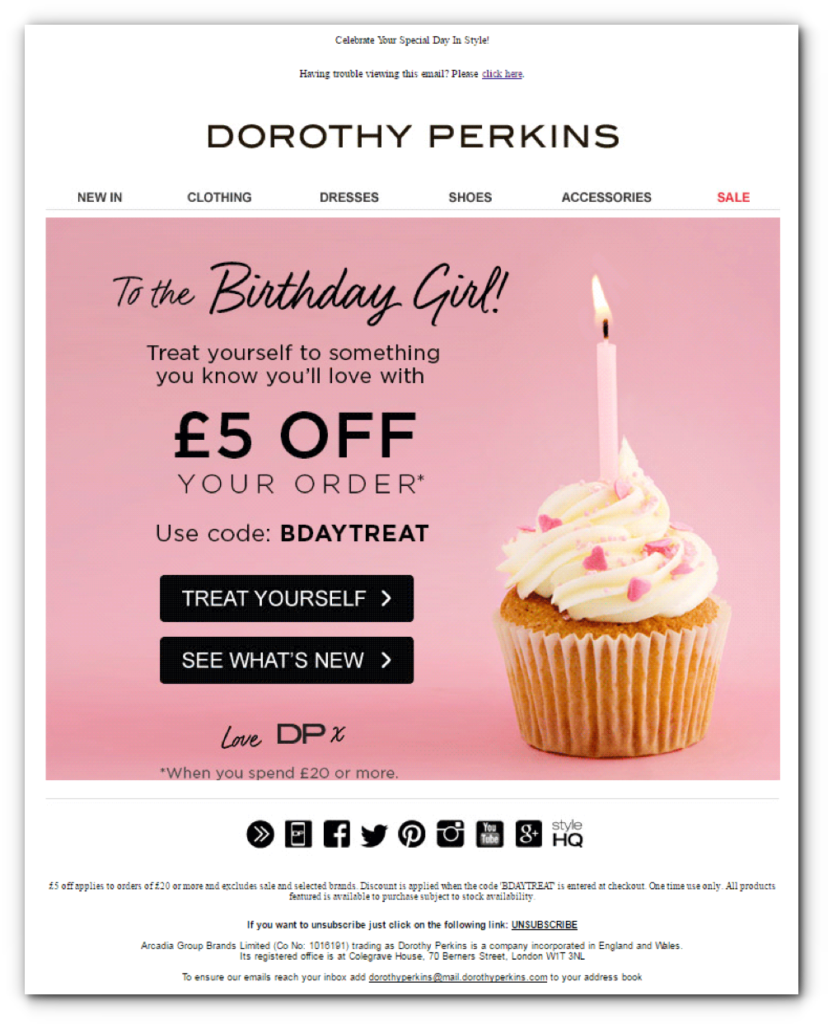The height and width of the screenshot is (1024, 828).
Task: Open the Pinterest icon
Action: pyautogui.click(x=412, y=833)
